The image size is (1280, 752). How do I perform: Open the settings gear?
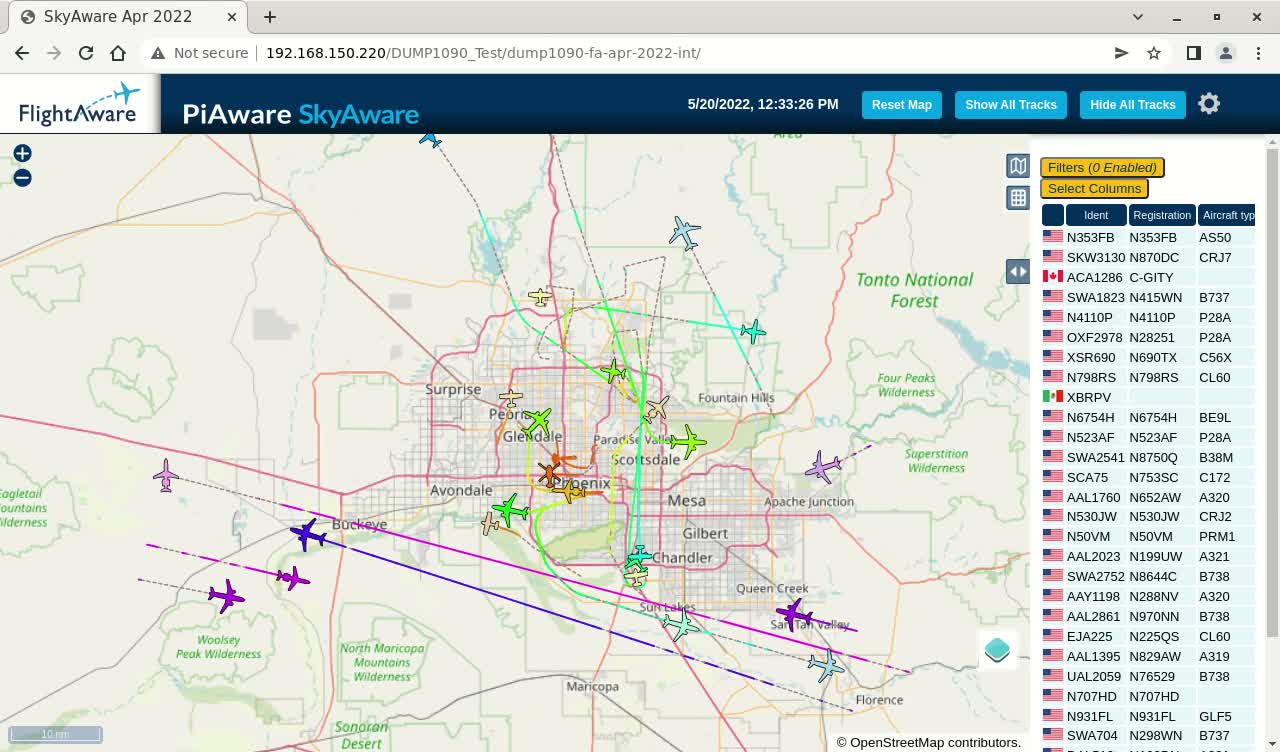1209,104
